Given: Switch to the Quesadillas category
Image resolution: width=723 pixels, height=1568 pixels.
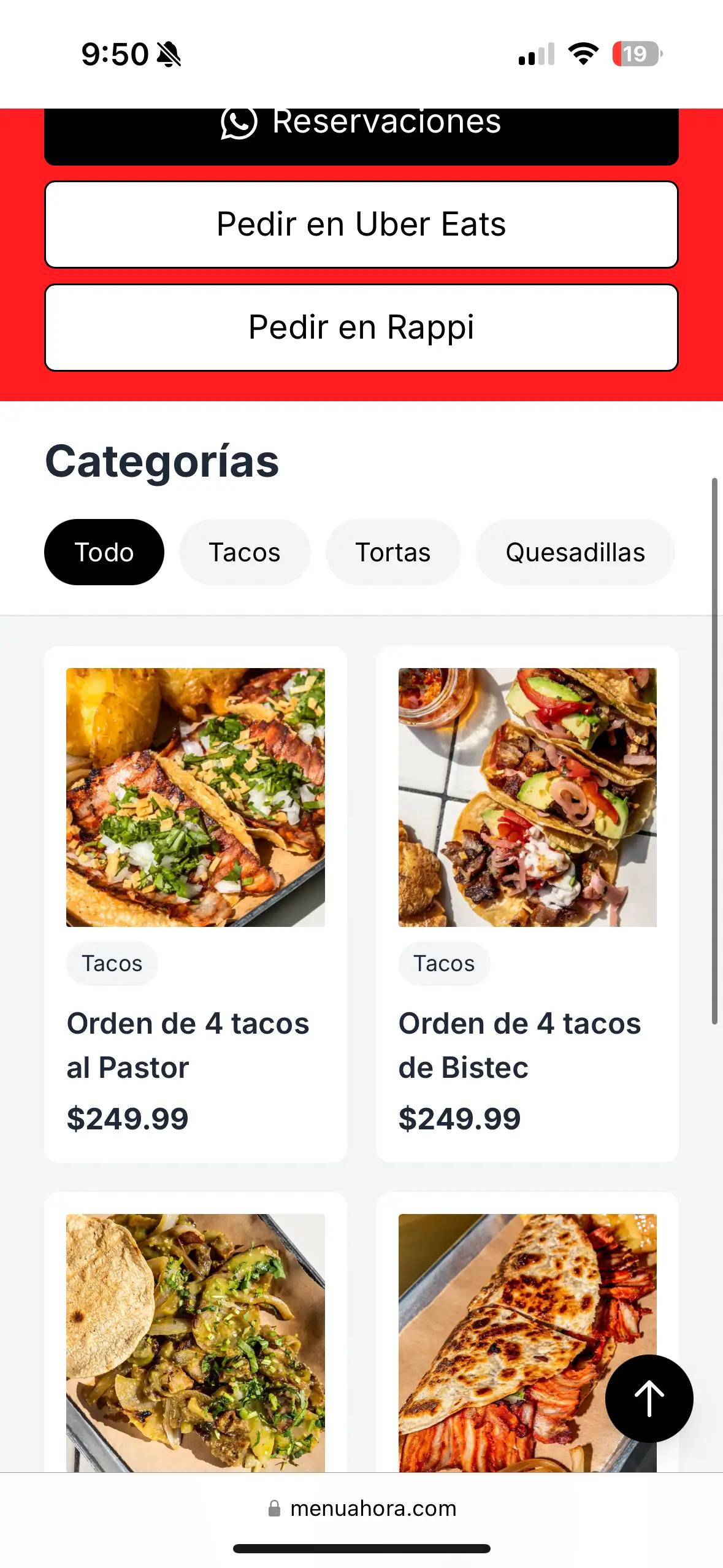Looking at the screenshot, I should (575, 552).
